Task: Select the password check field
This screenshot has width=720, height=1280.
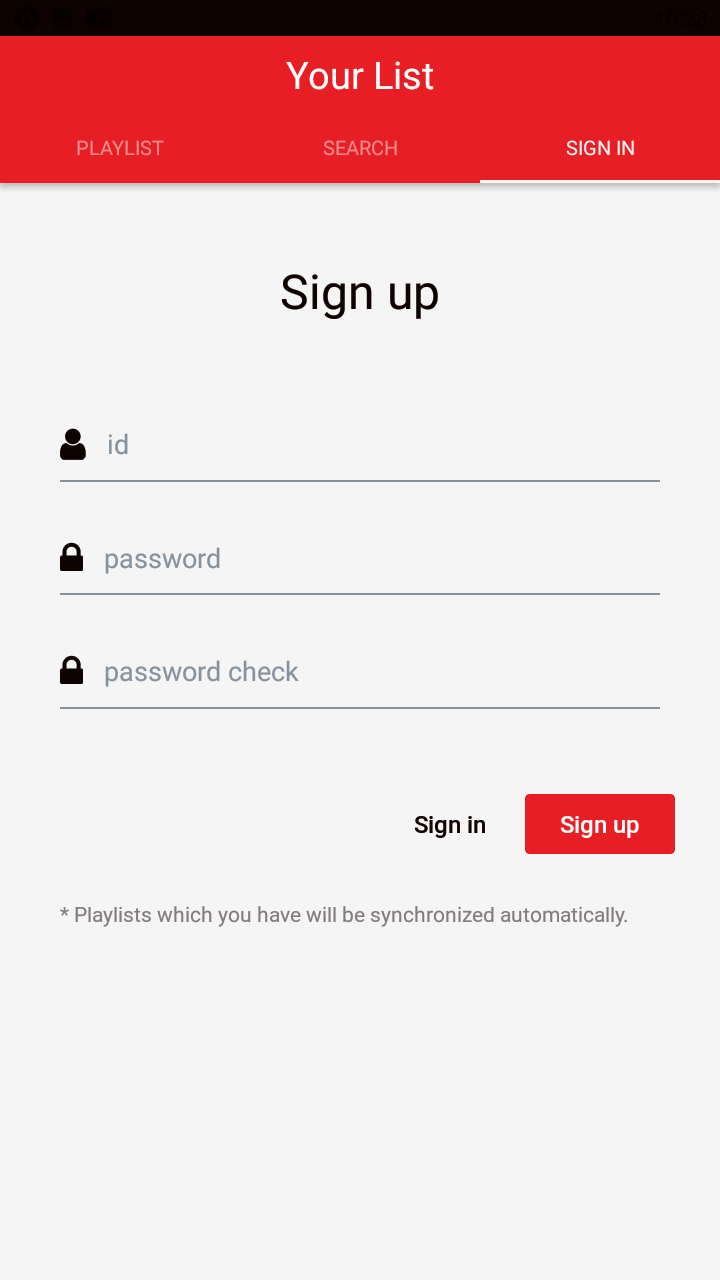Action: point(380,672)
